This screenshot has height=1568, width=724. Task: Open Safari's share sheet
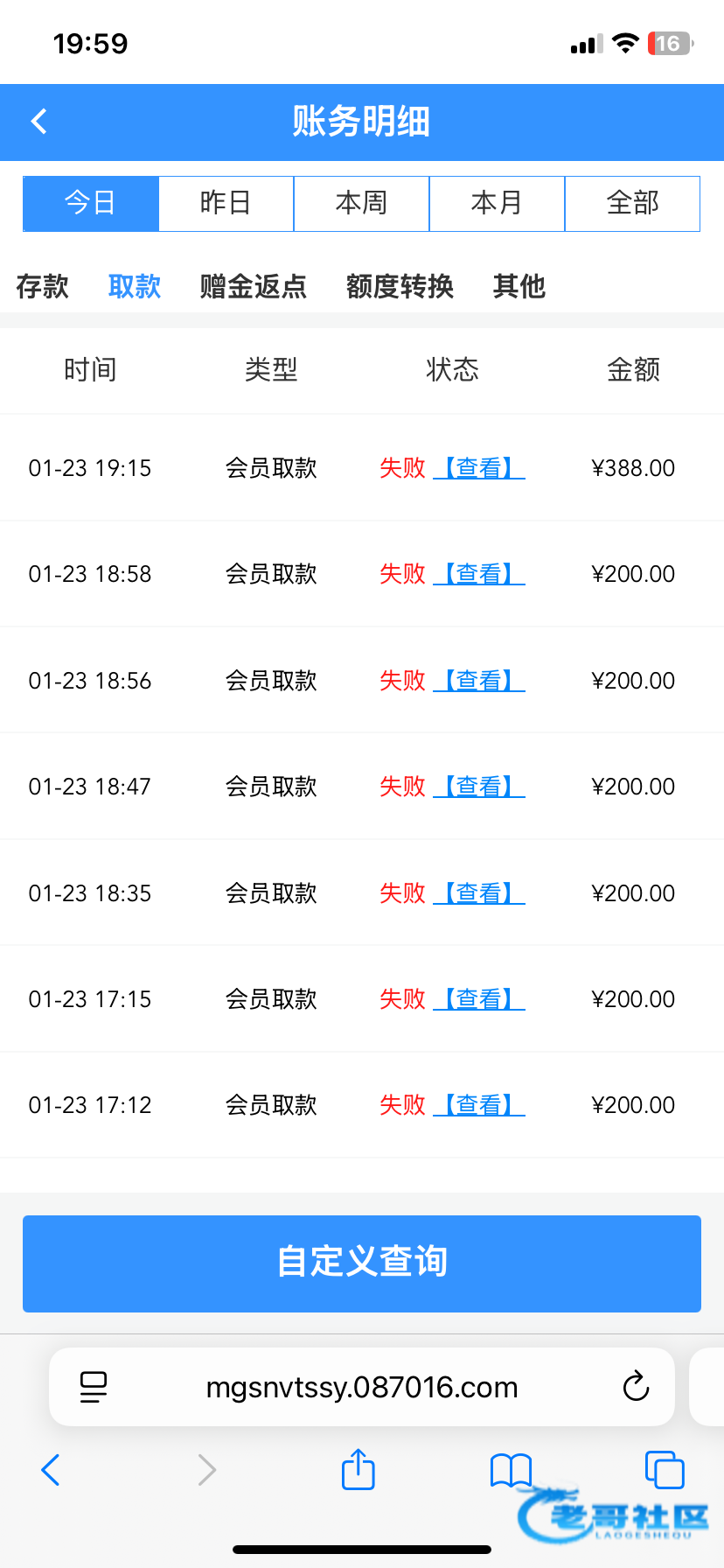pos(358,1469)
